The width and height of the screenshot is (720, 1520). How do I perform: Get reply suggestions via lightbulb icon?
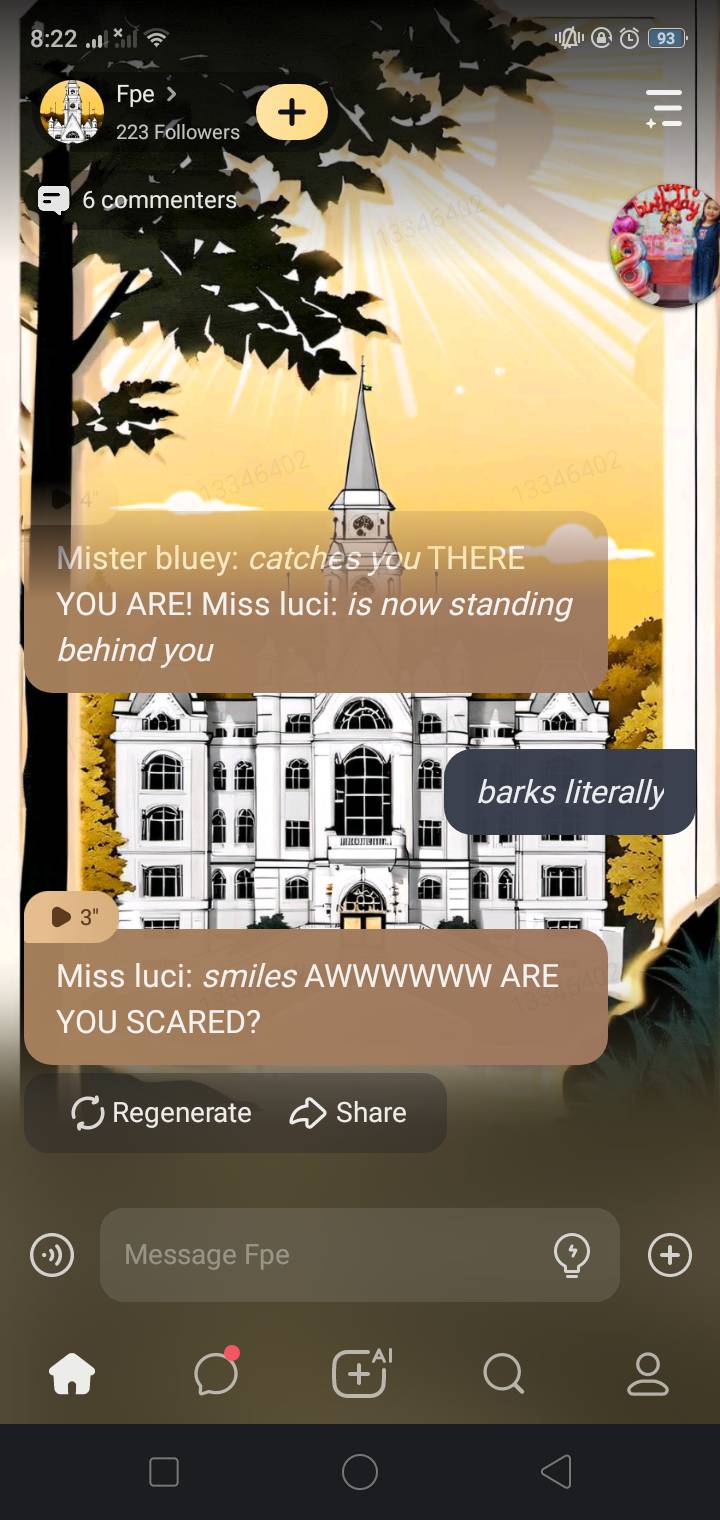click(571, 1255)
